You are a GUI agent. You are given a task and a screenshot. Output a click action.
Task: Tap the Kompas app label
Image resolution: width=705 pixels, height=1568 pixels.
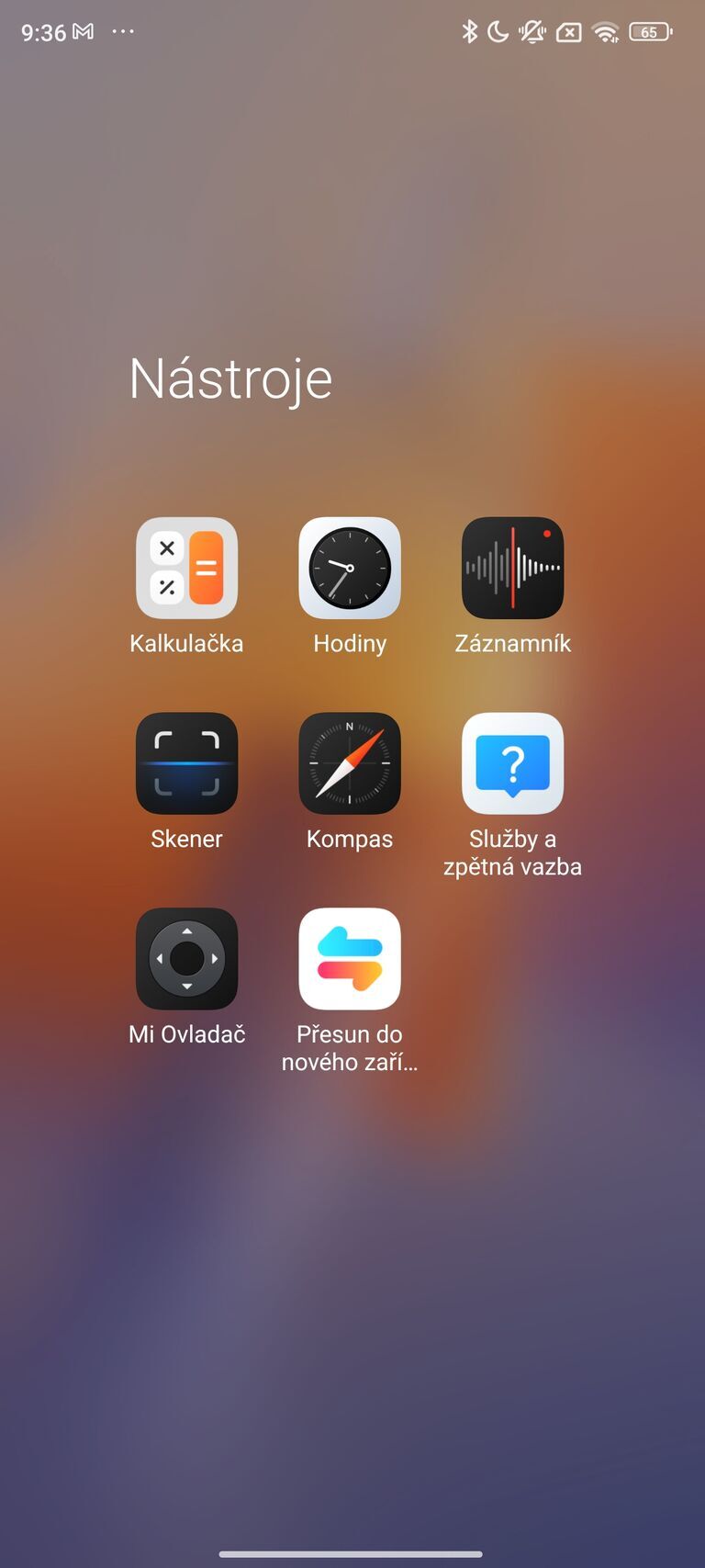click(x=350, y=838)
